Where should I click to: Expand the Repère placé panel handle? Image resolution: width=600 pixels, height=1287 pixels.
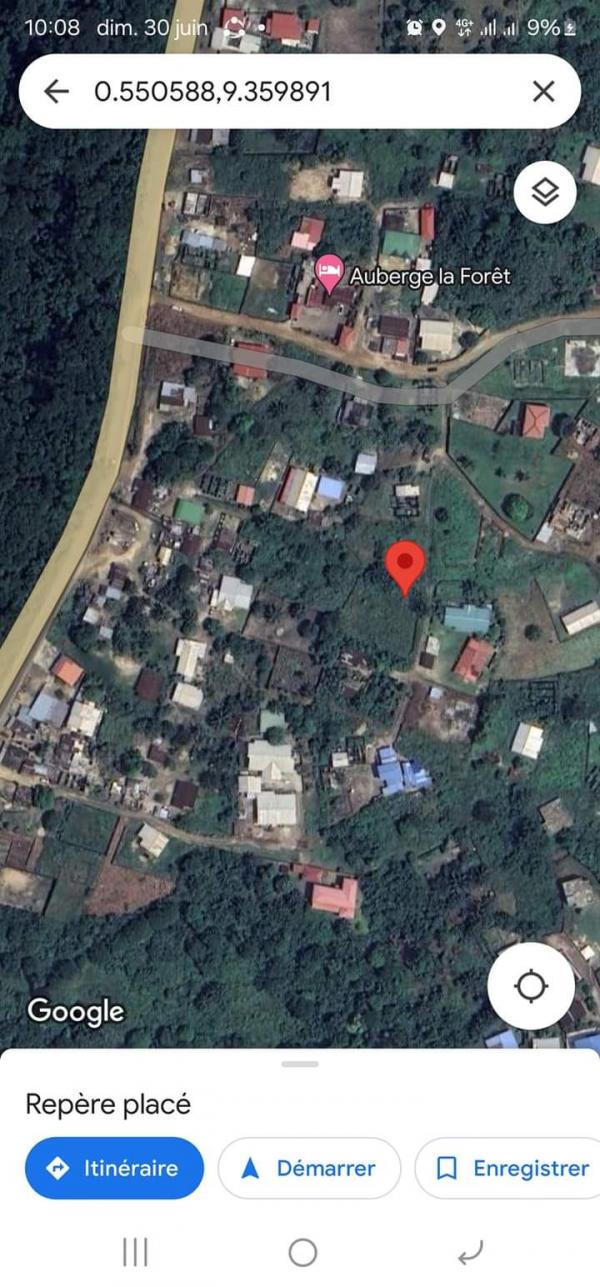click(x=300, y=1064)
